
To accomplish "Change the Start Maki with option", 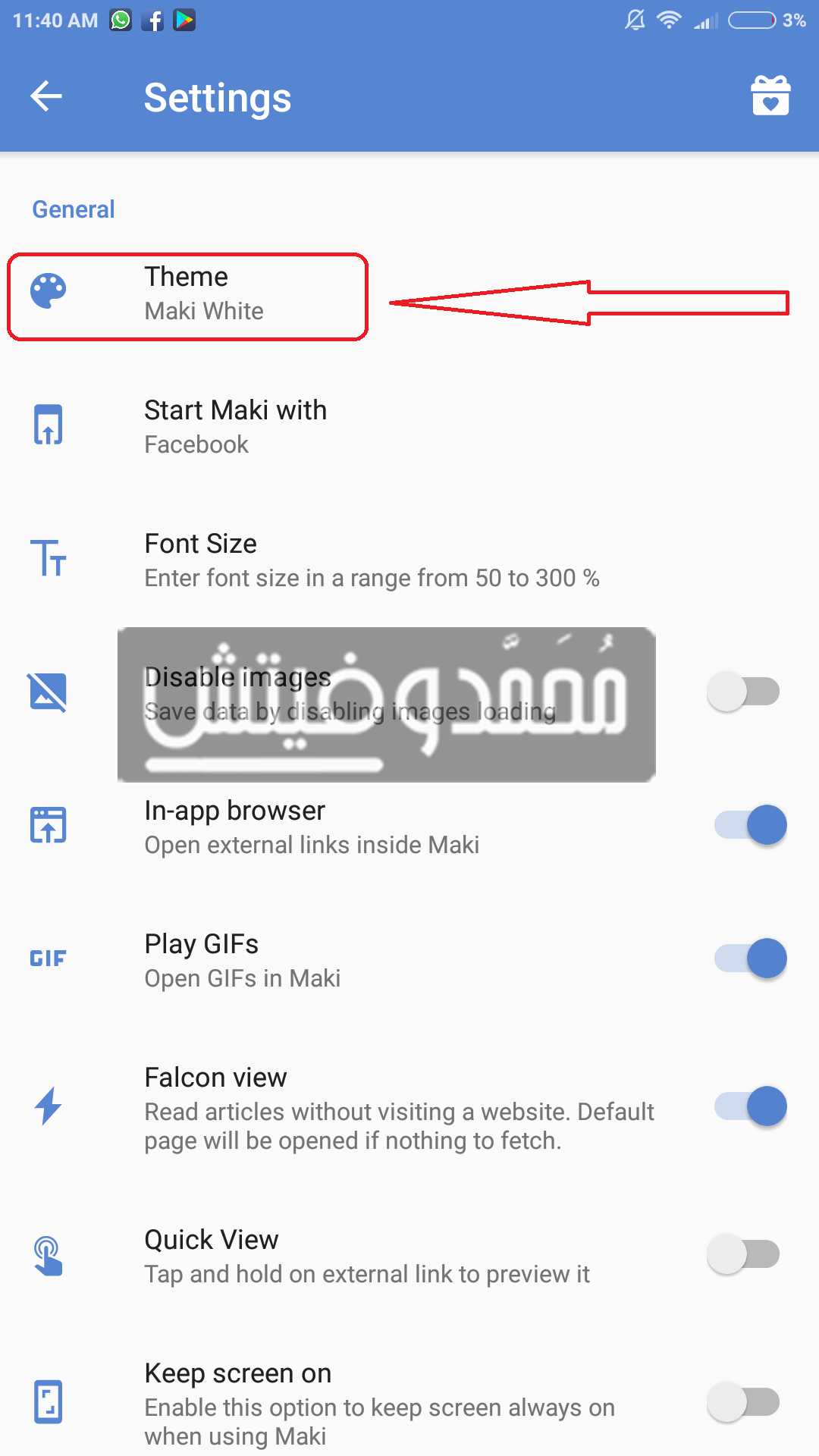I will coord(409,427).
